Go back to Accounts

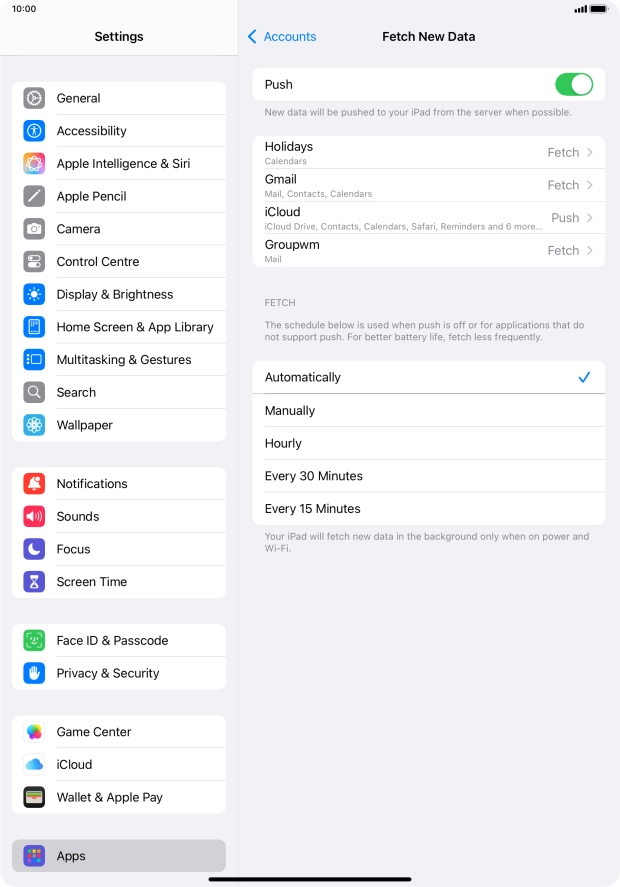282,37
